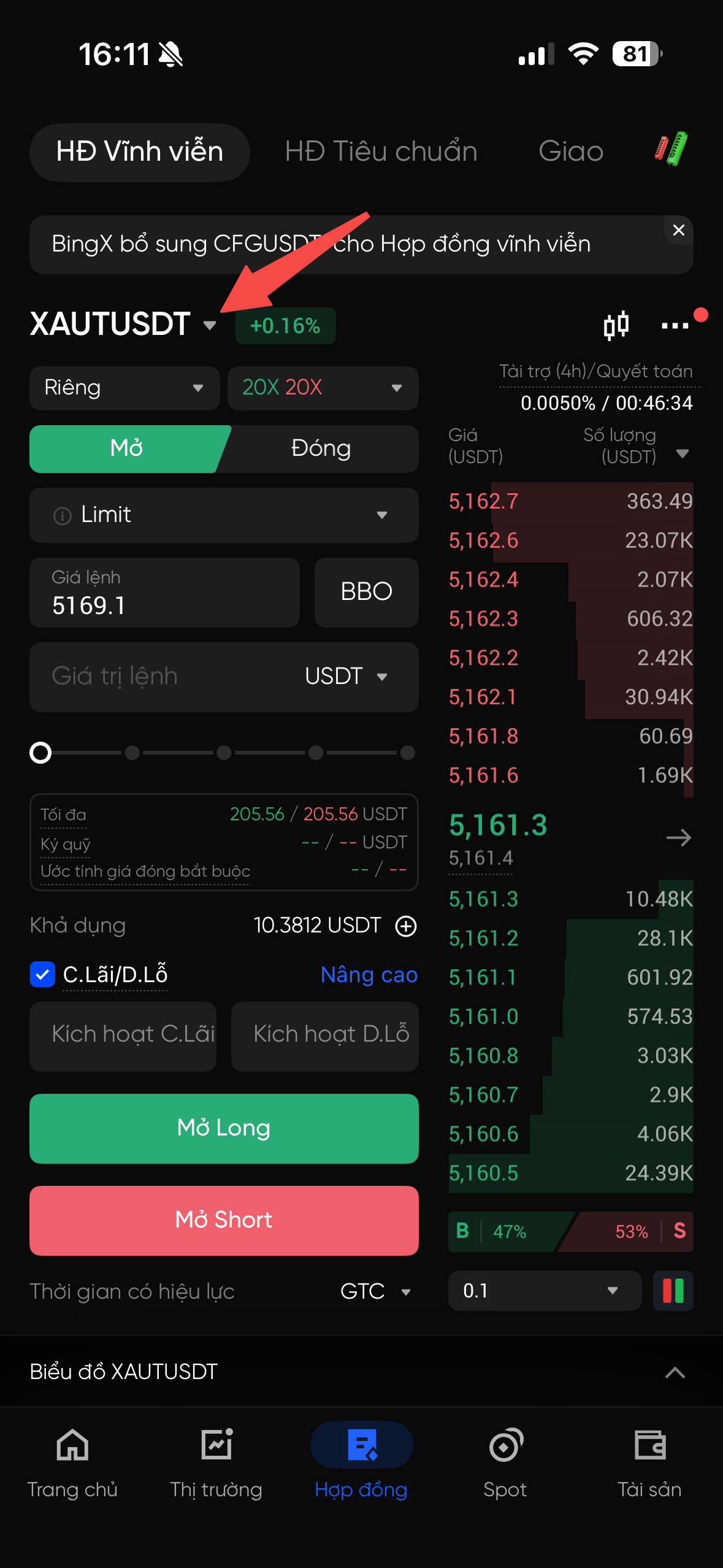Open the GTC time-in-force dropdown
Image resolution: width=723 pixels, height=1568 pixels.
pyautogui.click(x=375, y=1291)
